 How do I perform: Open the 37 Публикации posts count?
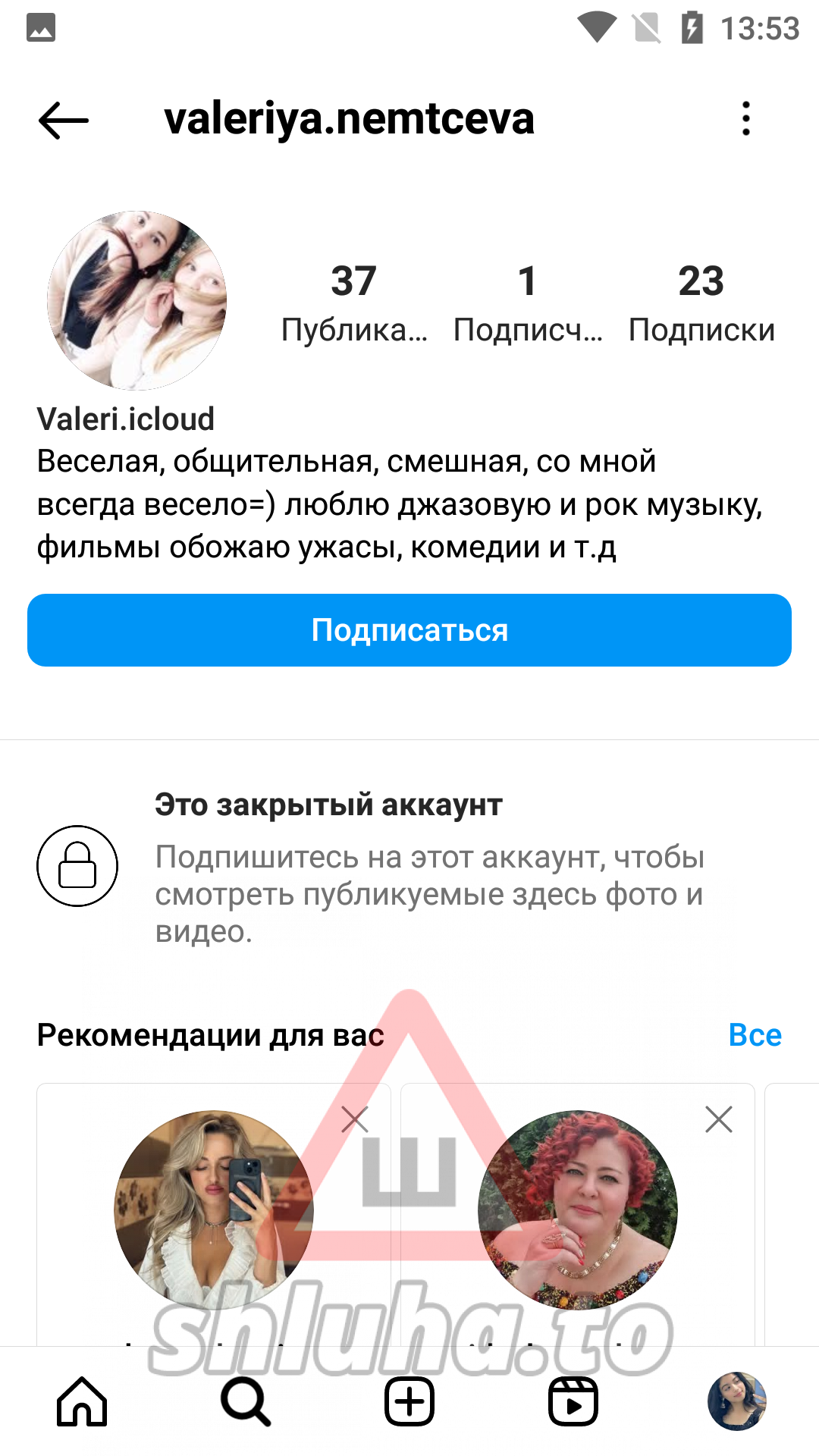[x=354, y=302]
